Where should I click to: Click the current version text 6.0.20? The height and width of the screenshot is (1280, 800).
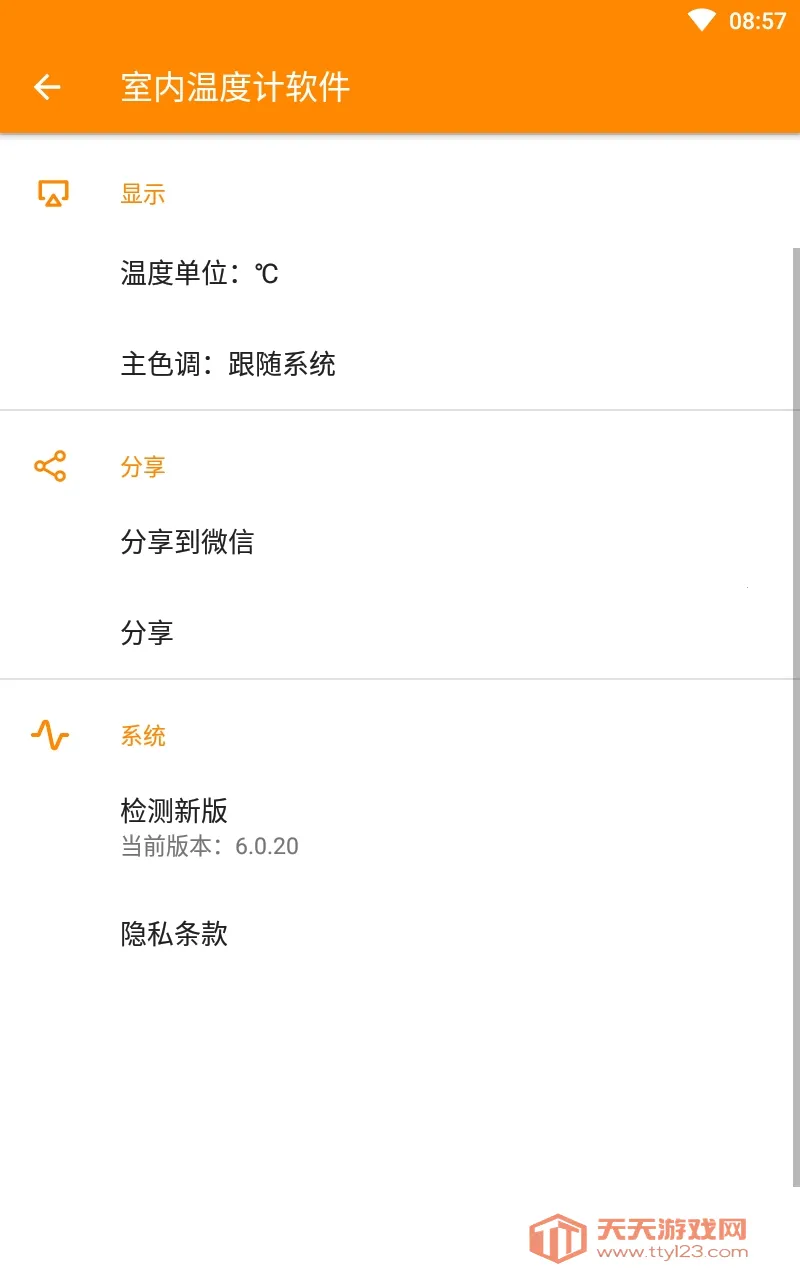[210, 846]
